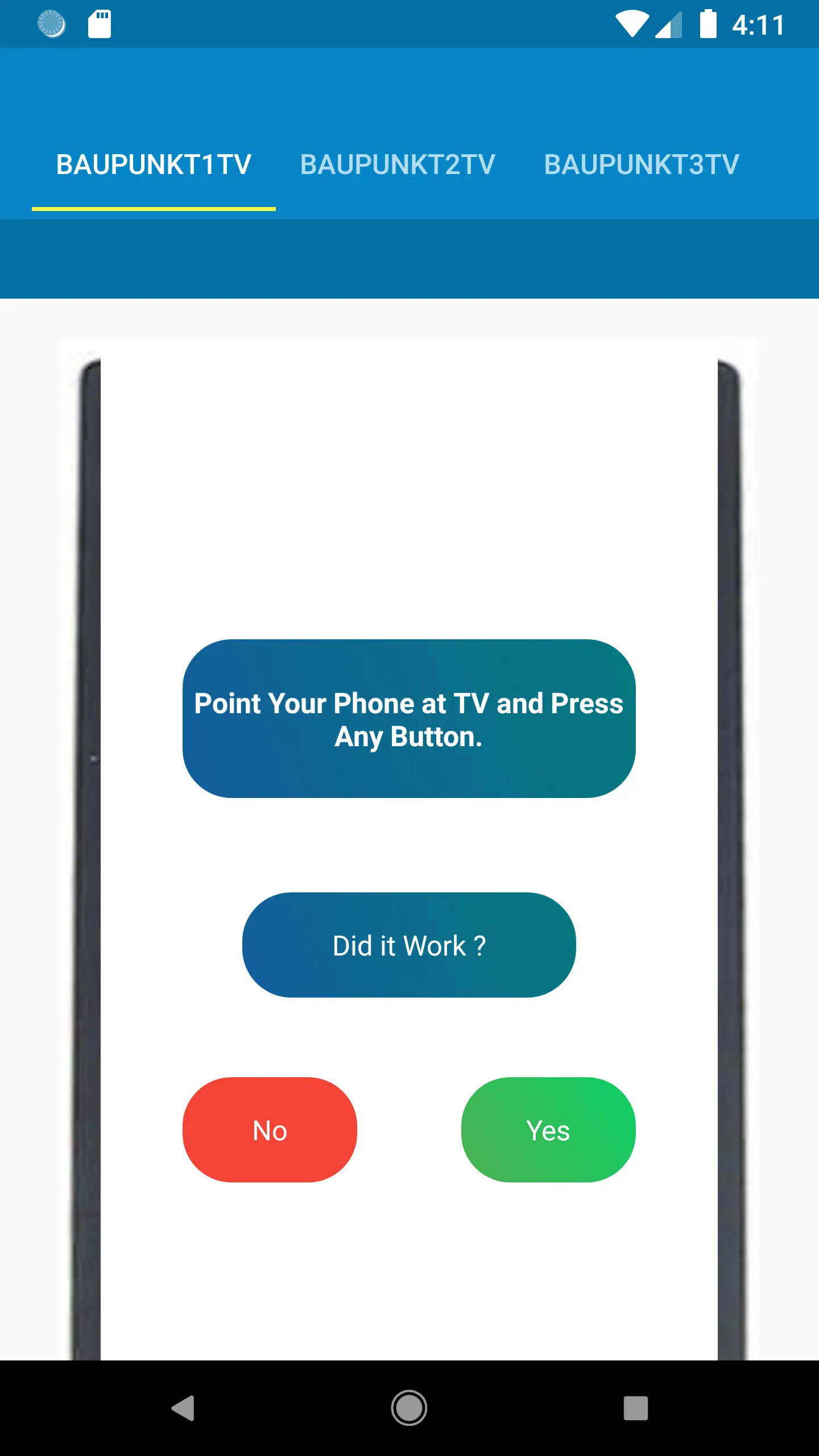Switch to the BAUPUNKT3TV tab

point(641,164)
